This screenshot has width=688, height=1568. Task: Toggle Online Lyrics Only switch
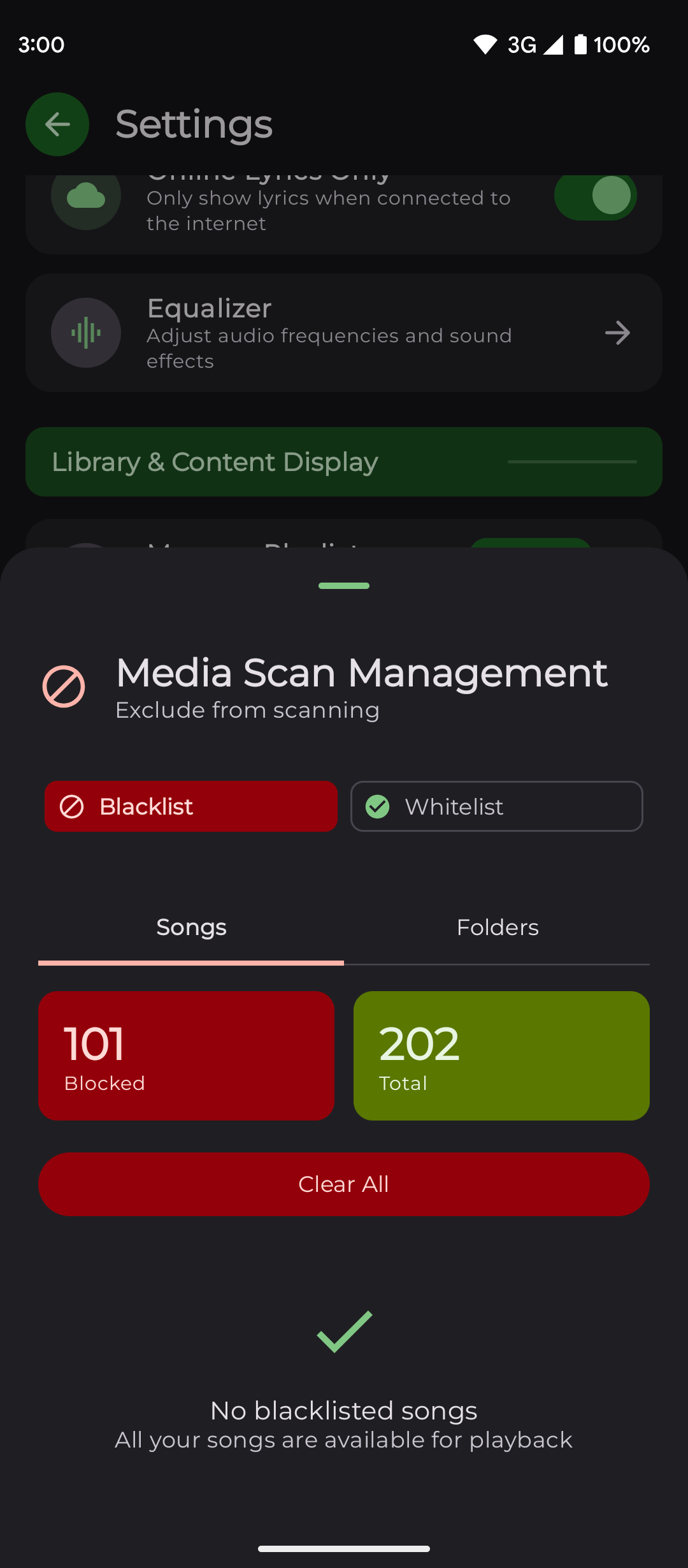(x=595, y=196)
